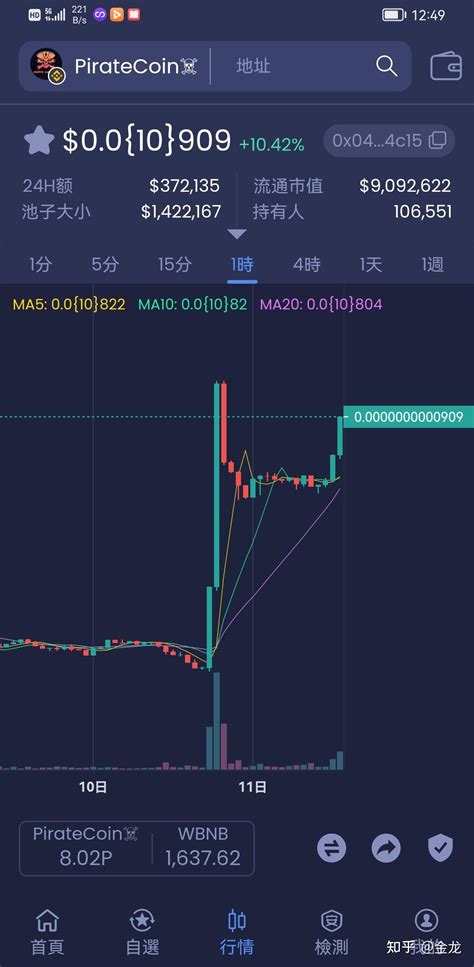
Task: Switch chart to 1分 interval
Action: [x=40, y=265]
